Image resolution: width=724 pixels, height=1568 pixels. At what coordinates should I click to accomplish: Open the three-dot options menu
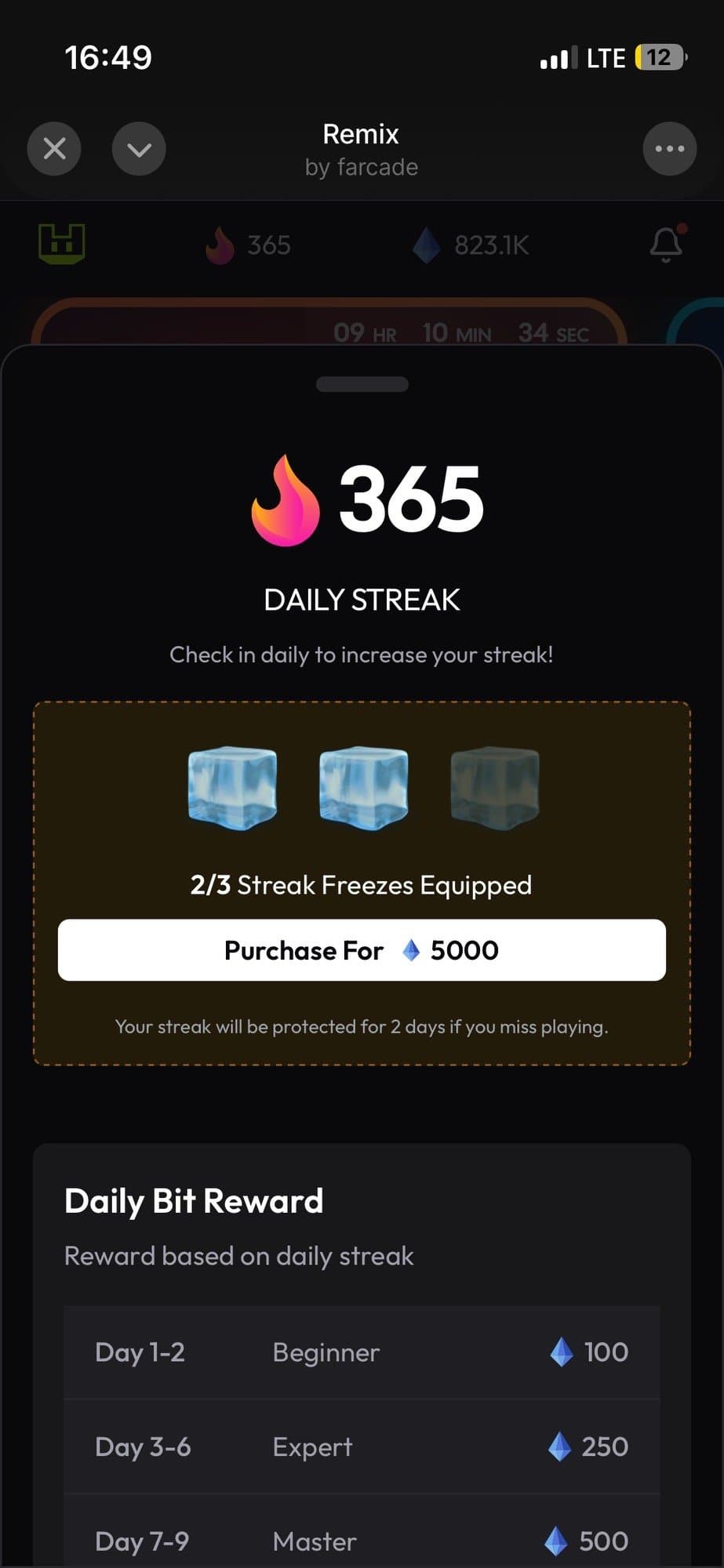coord(669,148)
